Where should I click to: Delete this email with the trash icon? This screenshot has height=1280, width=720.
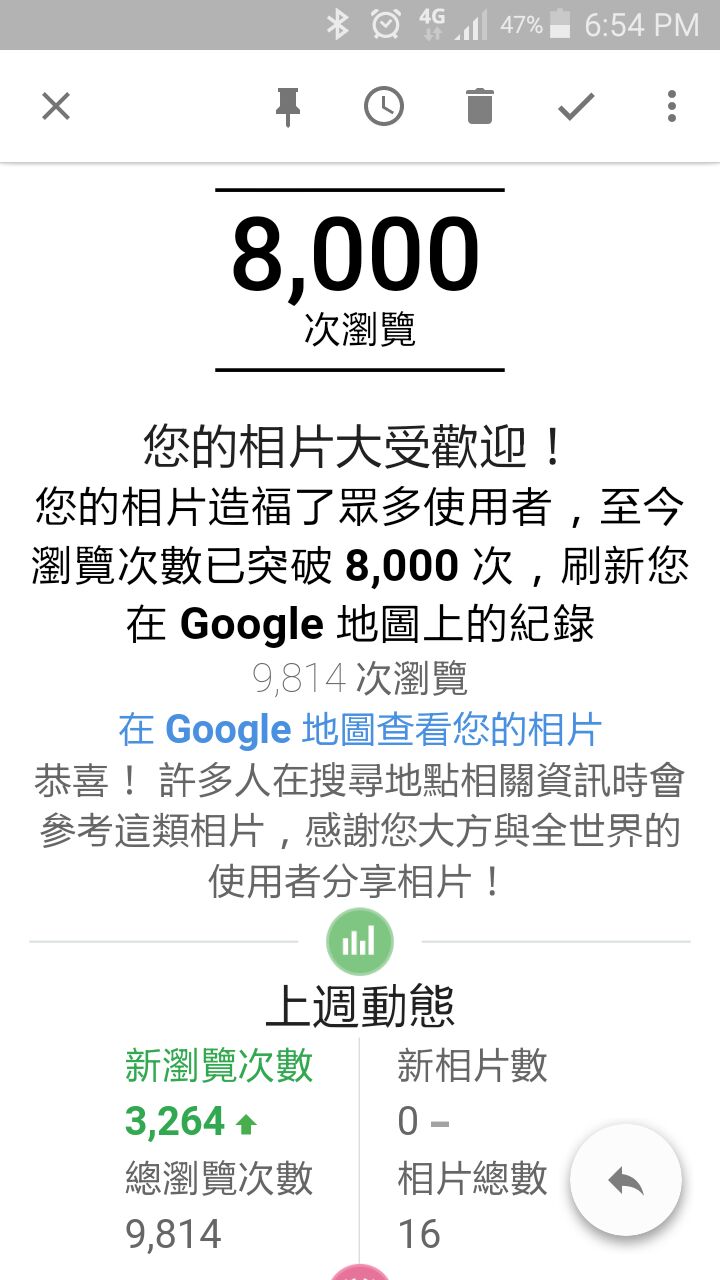(480, 106)
